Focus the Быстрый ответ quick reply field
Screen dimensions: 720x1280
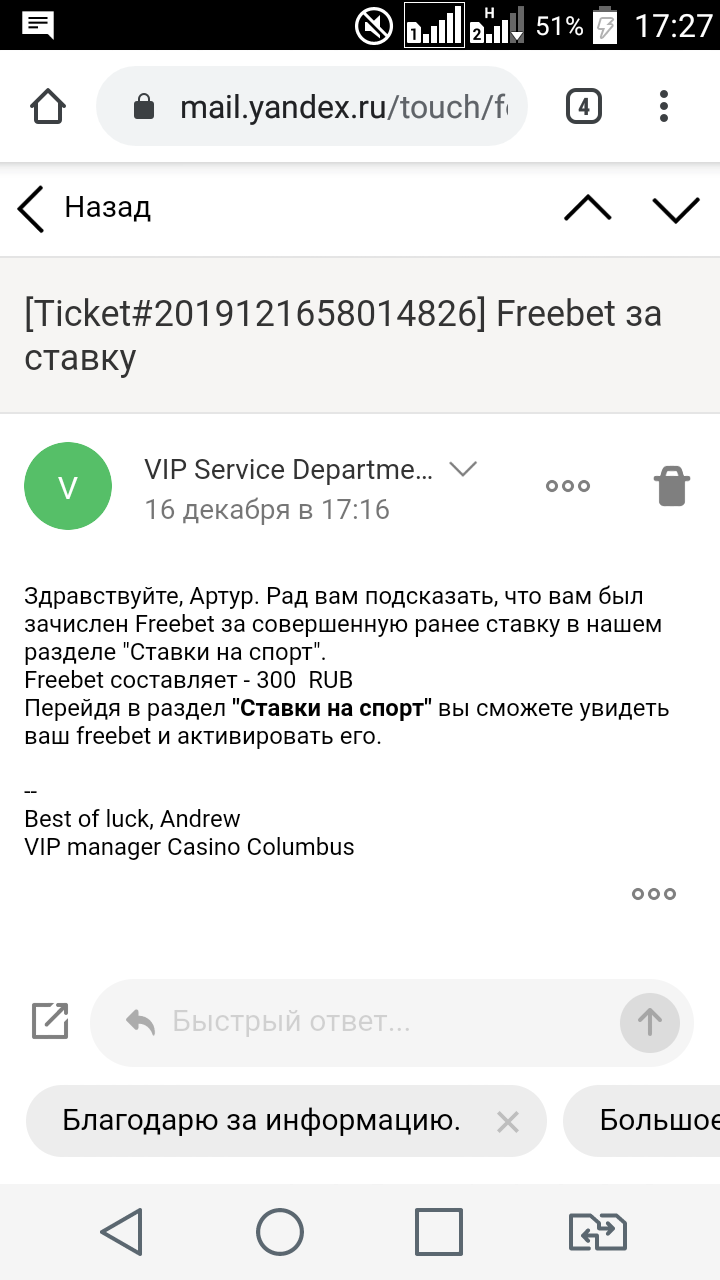tap(380, 1021)
